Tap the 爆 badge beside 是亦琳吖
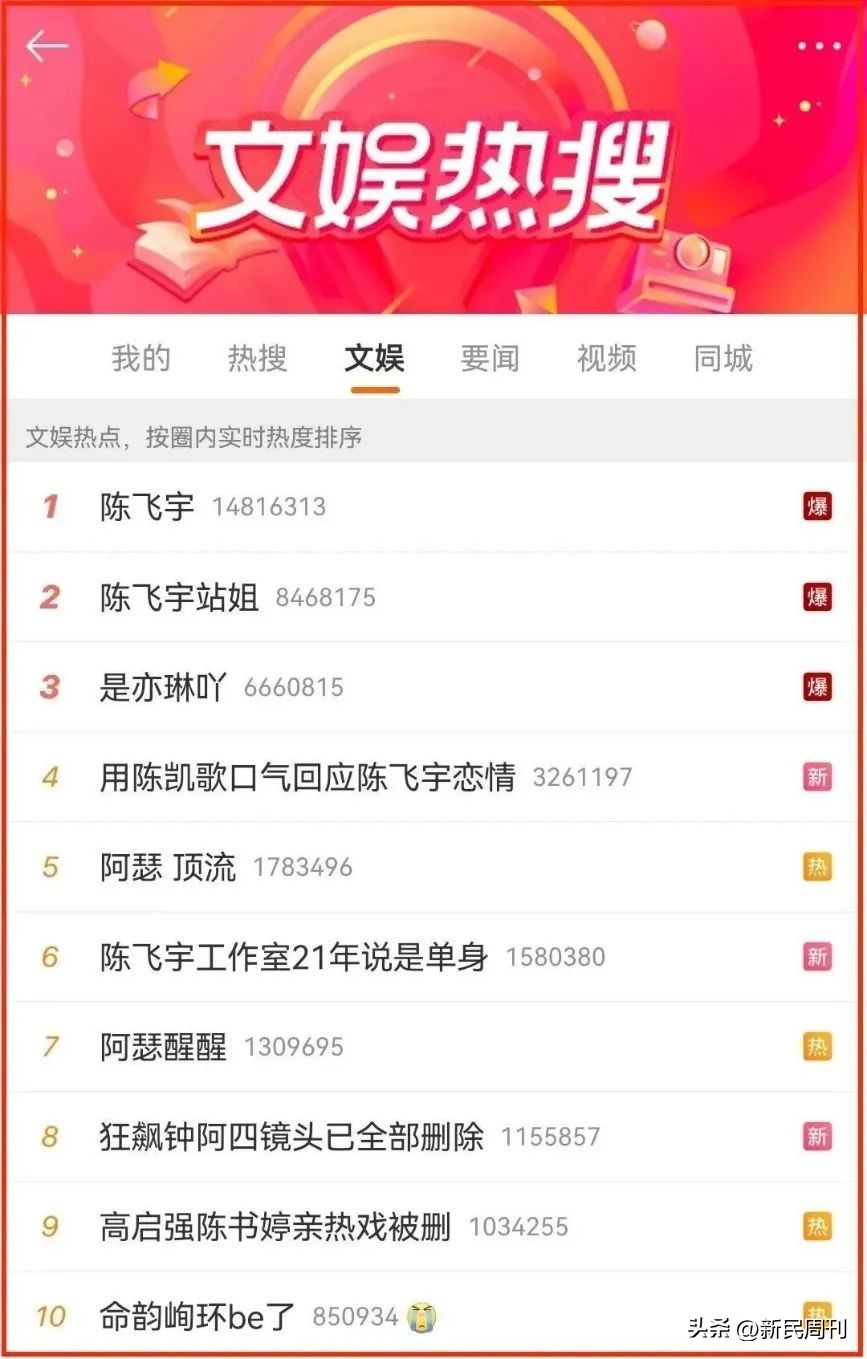 (818, 687)
